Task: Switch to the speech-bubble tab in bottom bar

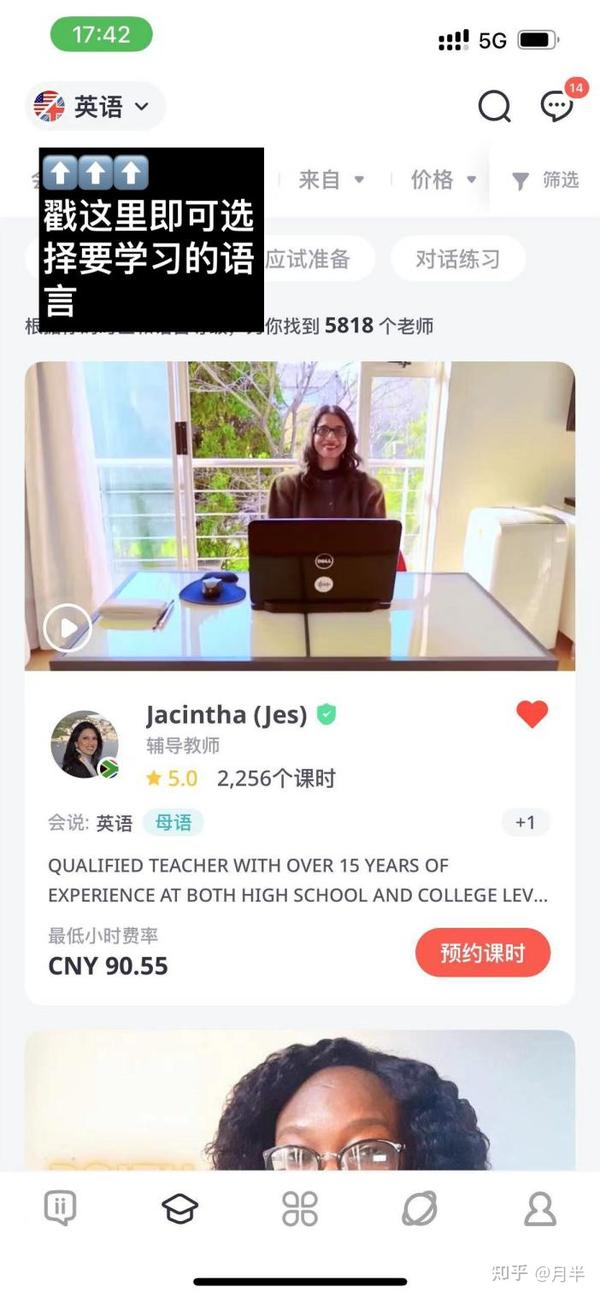Action: (61, 1208)
